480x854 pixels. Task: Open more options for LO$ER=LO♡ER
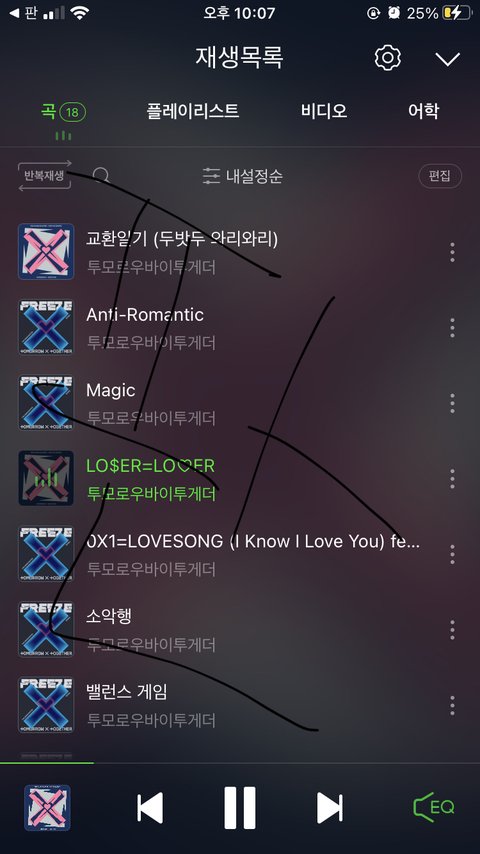click(x=452, y=479)
